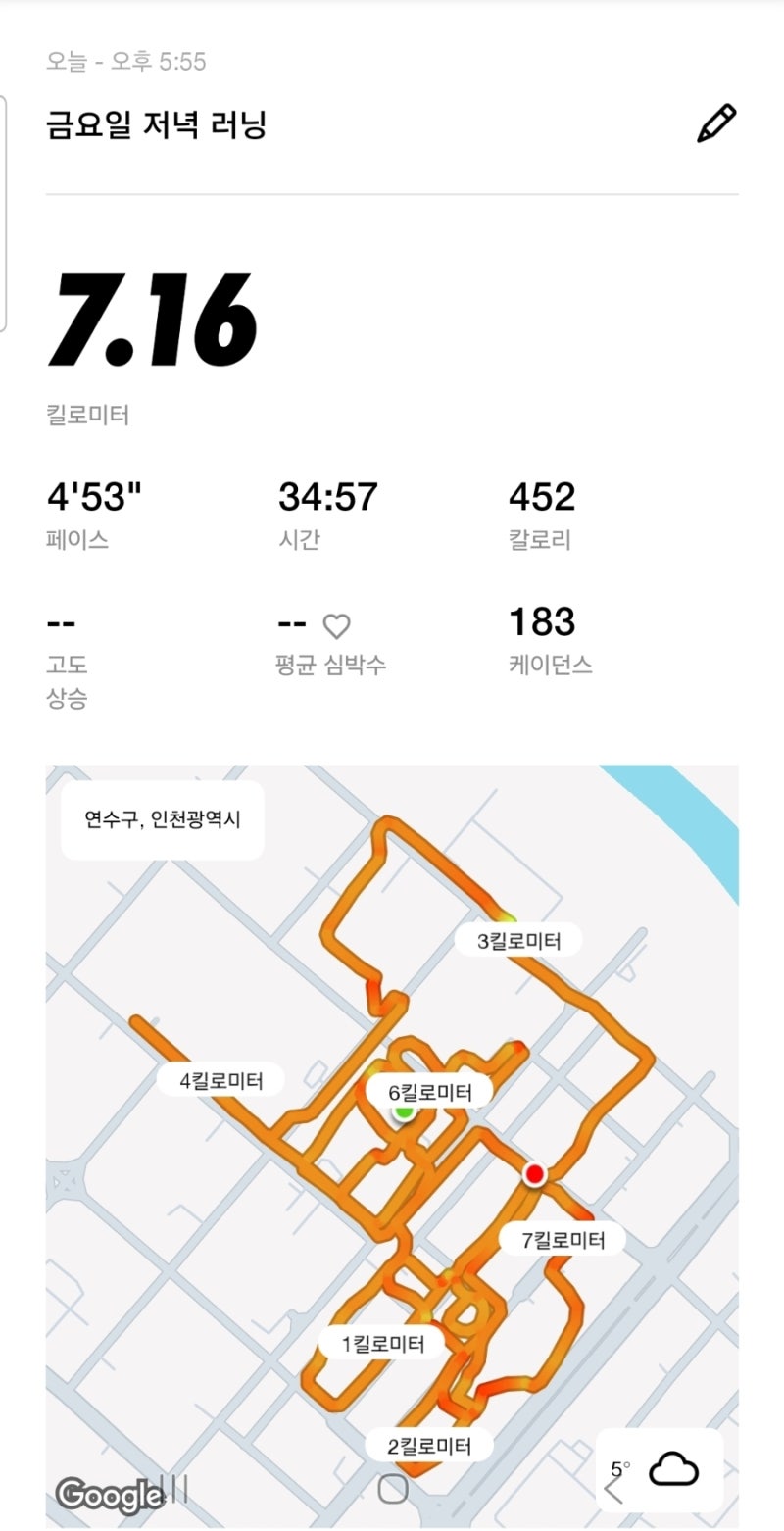Open the Android recent apps button
The width and height of the screenshot is (784, 1531).
[392, 1490]
